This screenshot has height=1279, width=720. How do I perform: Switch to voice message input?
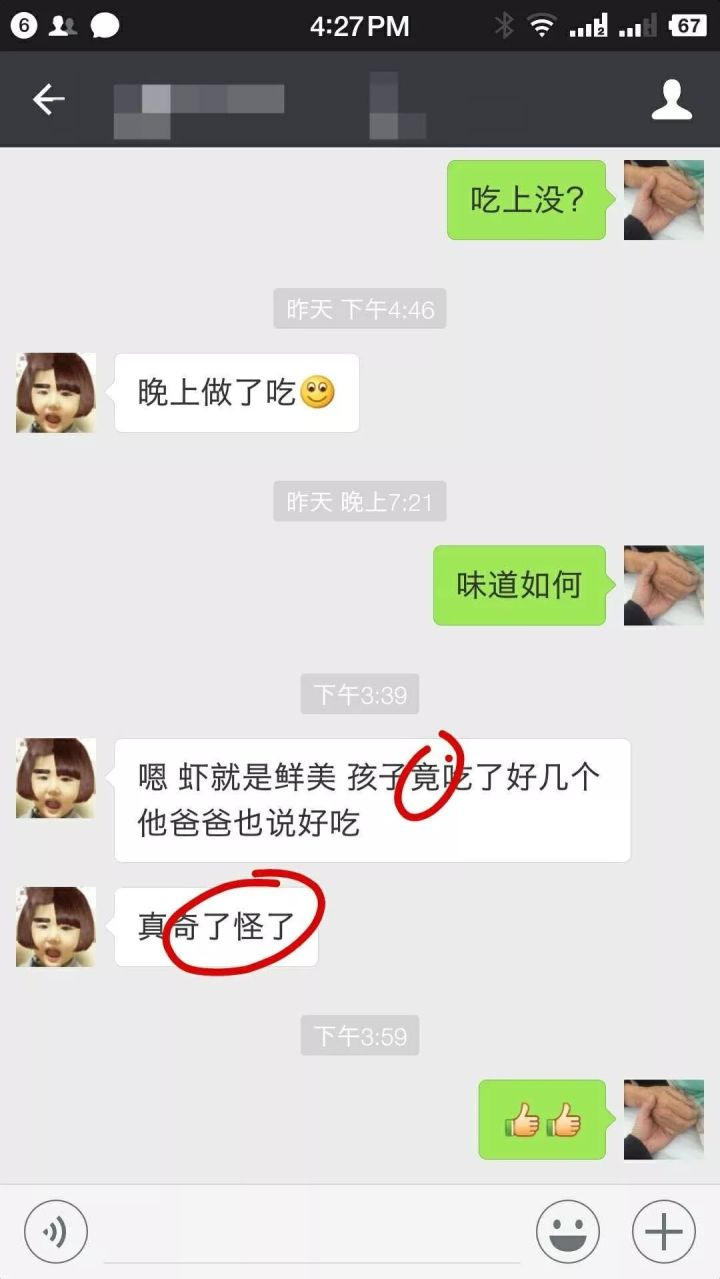[56, 1231]
